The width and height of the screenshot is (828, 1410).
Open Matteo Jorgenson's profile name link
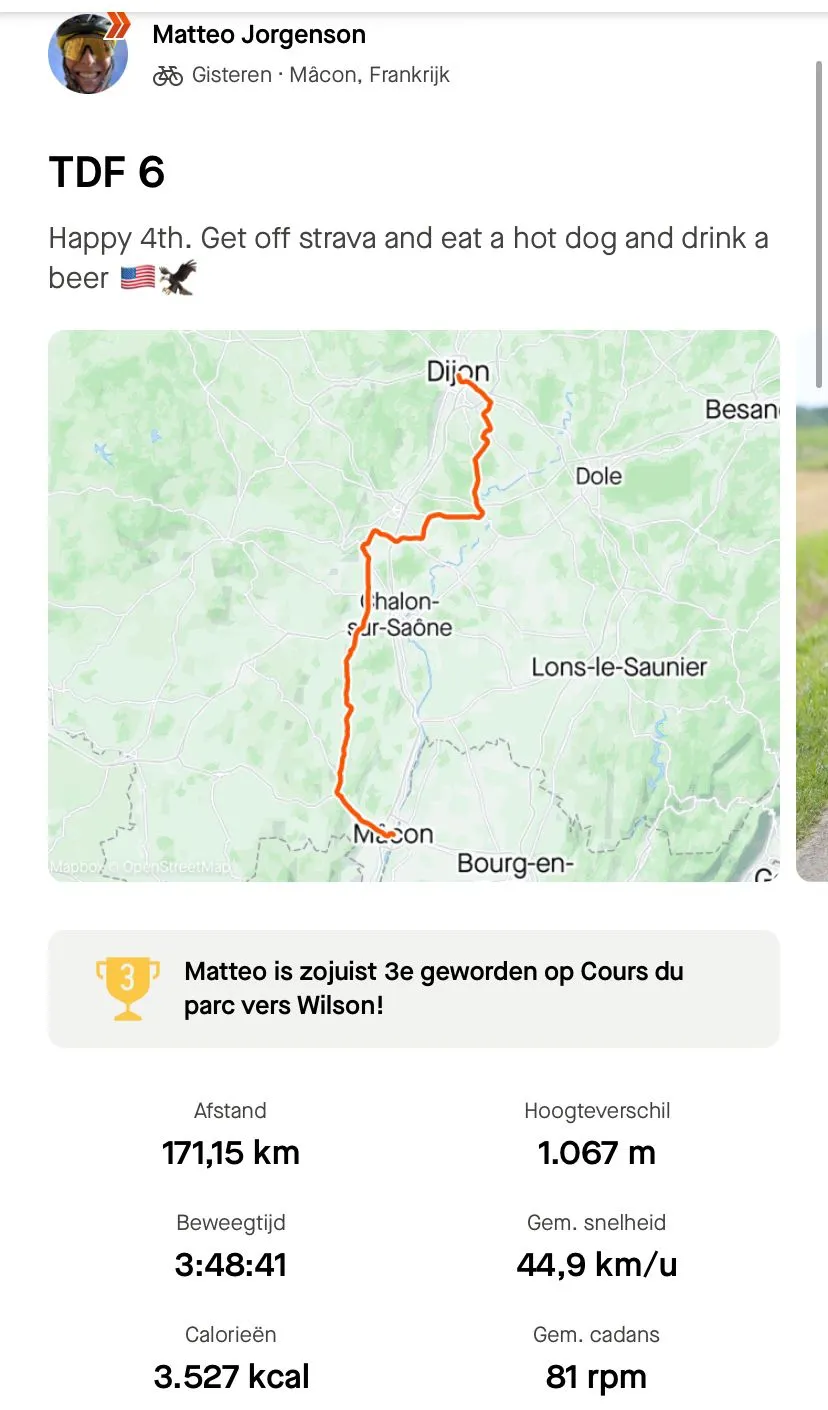pos(259,35)
